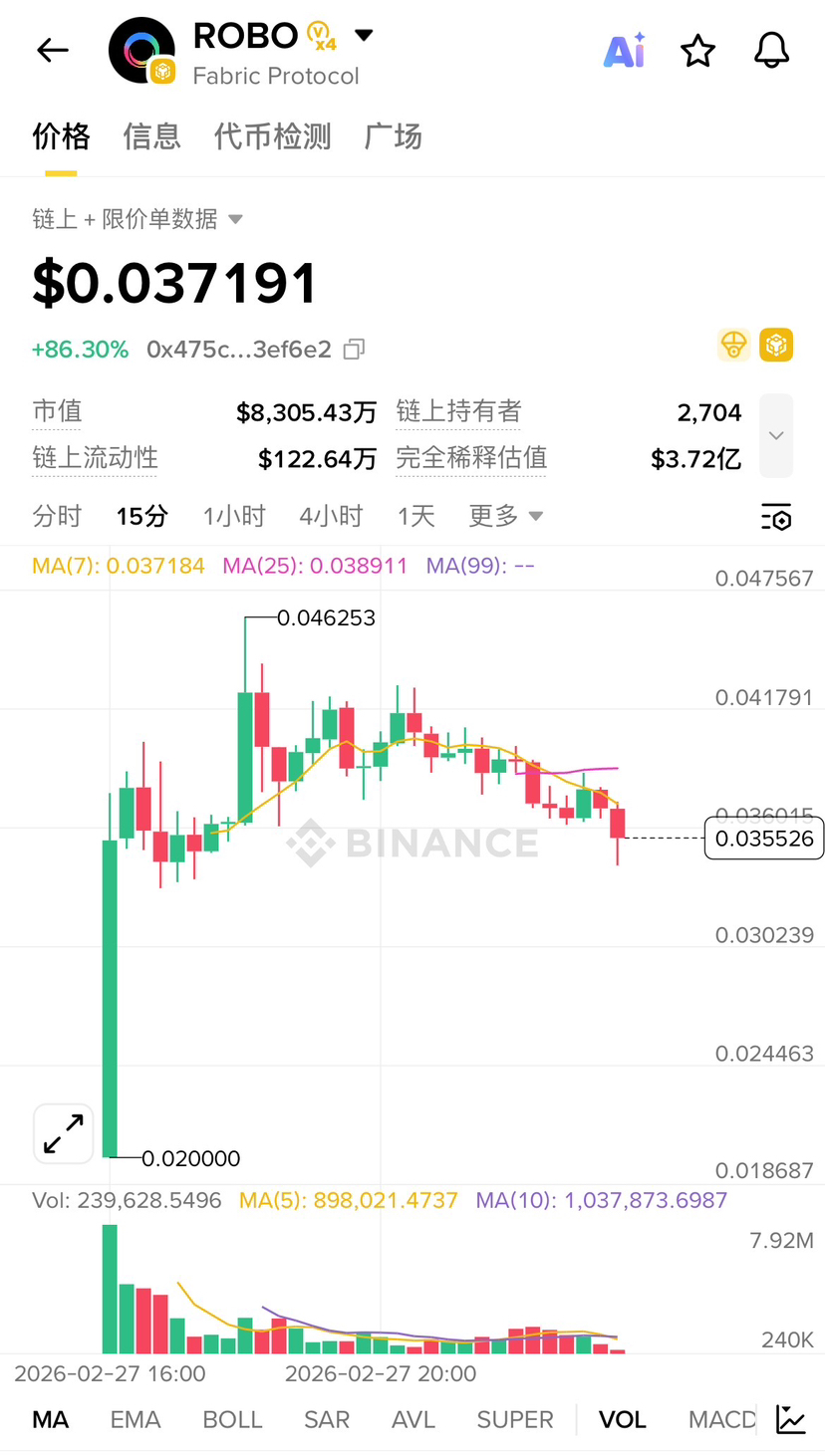Switch to the 广场 tab
Screen dimensions: 825x1456
coord(394,136)
